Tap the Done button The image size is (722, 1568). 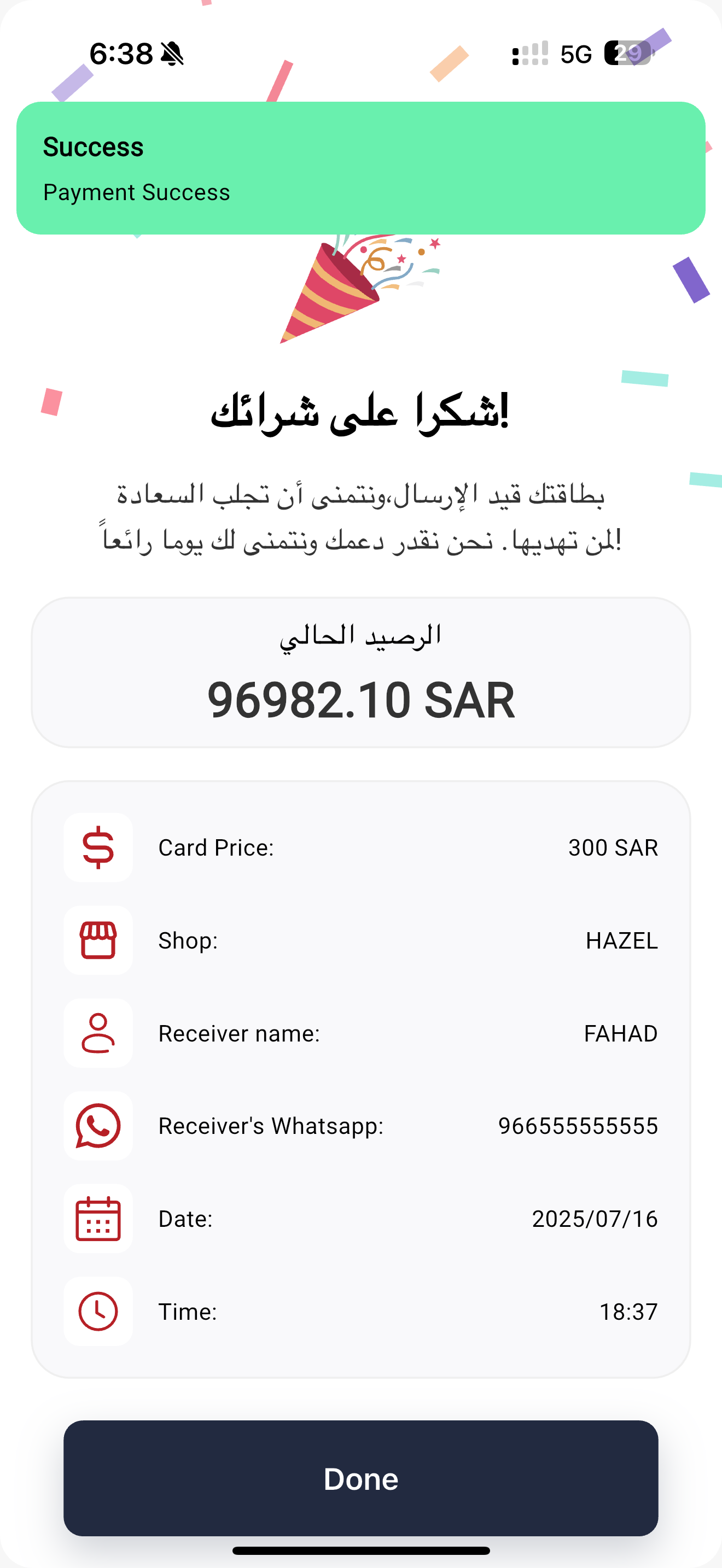[360, 1478]
